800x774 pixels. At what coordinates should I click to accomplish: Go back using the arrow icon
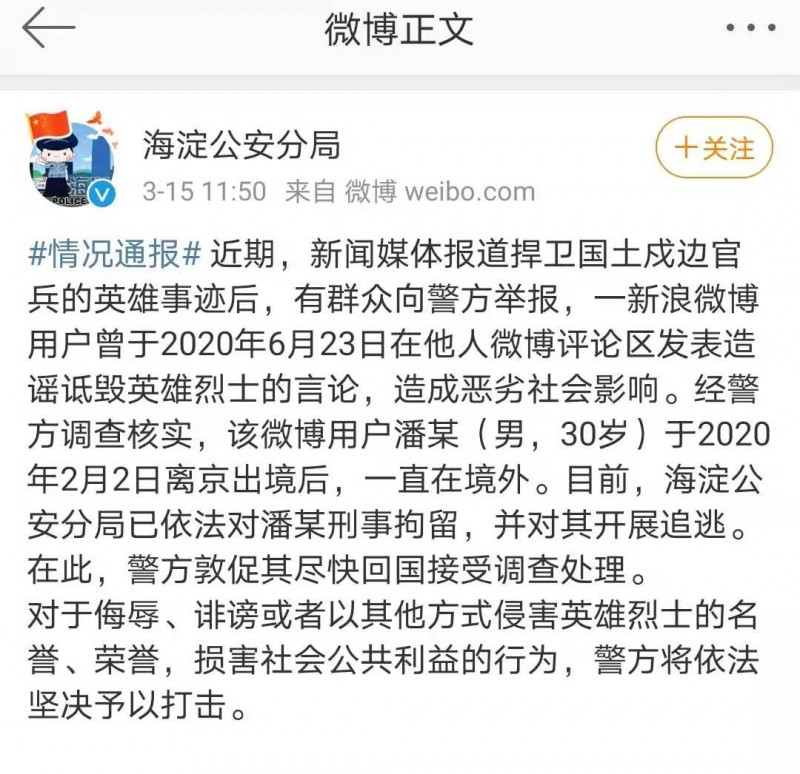pyautogui.click(x=48, y=28)
